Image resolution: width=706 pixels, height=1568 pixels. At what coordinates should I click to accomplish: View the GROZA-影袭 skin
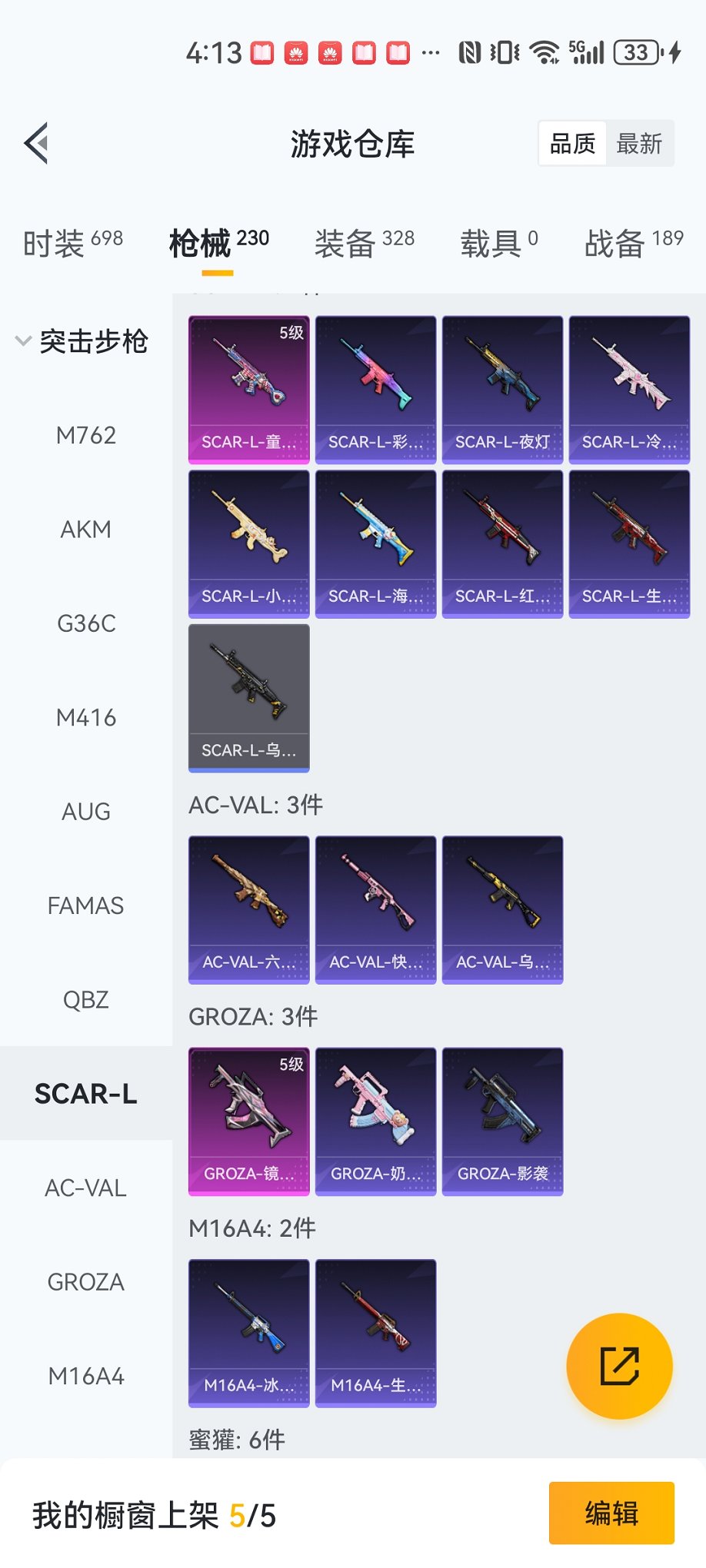point(502,1121)
